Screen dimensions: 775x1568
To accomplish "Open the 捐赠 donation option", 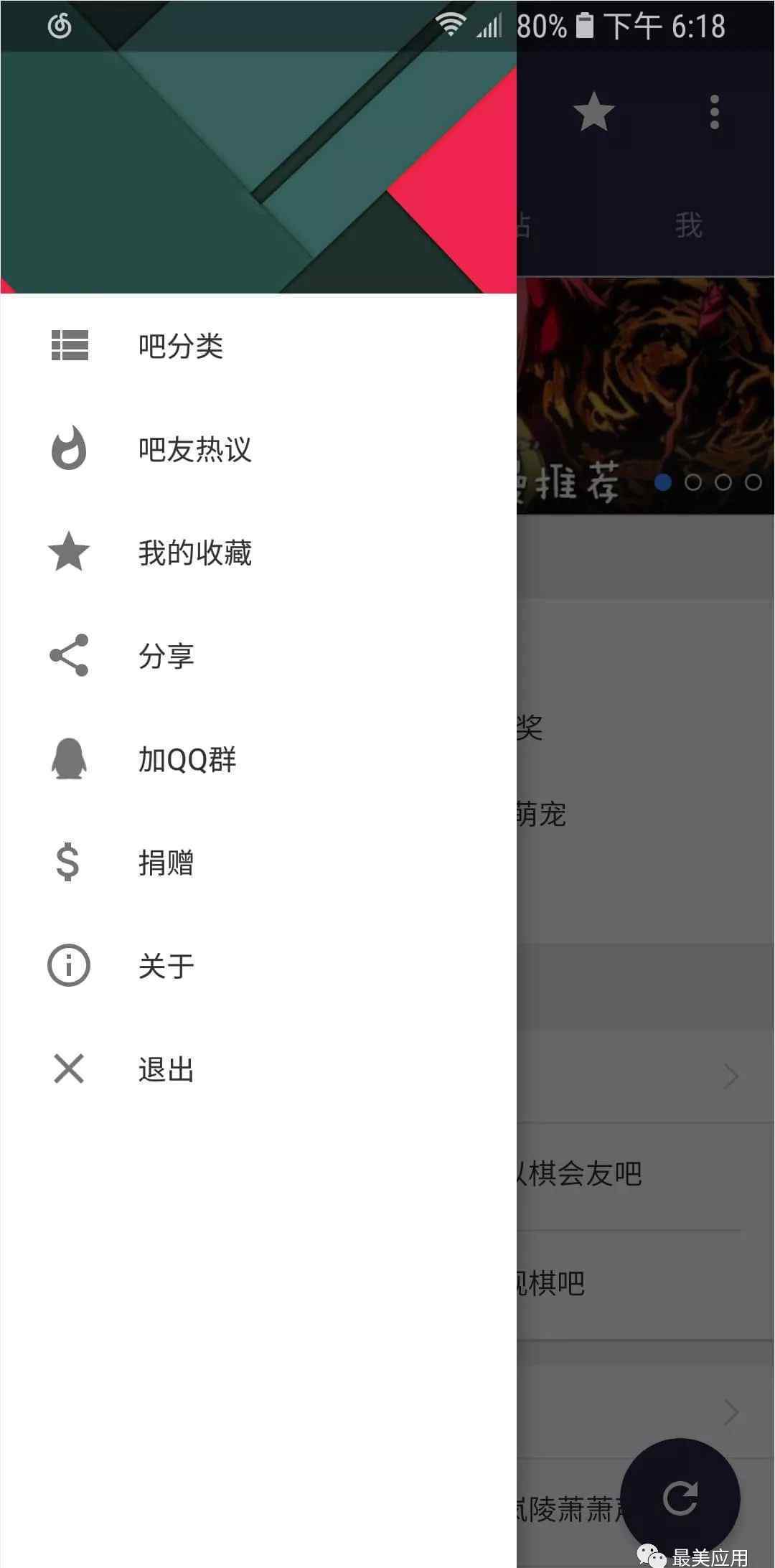I will coord(258,863).
